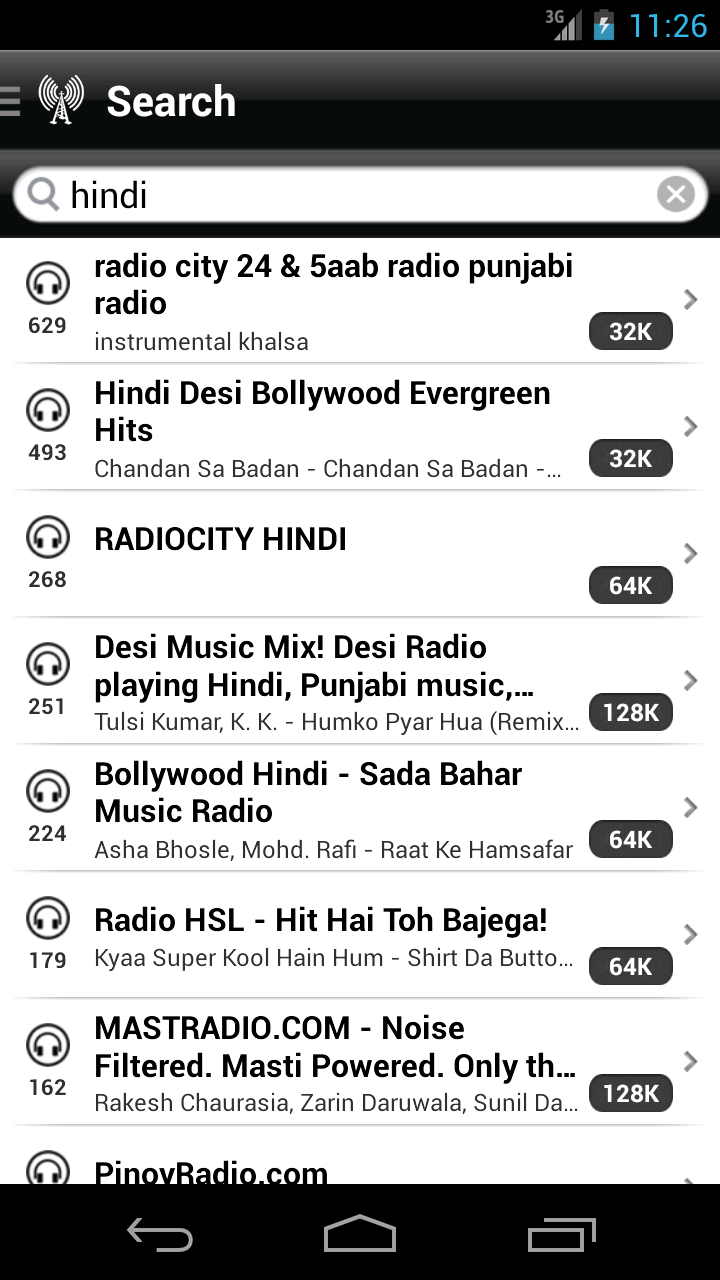Image resolution: width=720 pixels, height=1280 pixels.
Task: Tap the recent apps button in navigation bar
Action: point(560,1235)
